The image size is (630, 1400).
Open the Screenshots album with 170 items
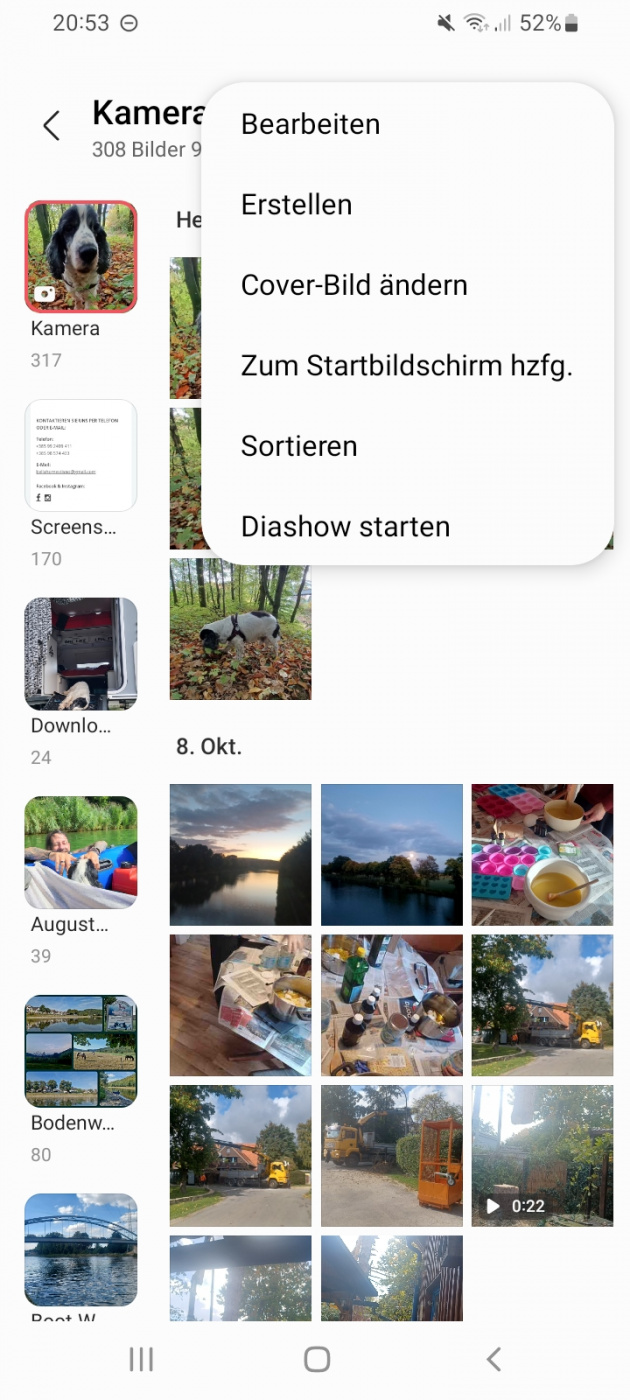81,456
